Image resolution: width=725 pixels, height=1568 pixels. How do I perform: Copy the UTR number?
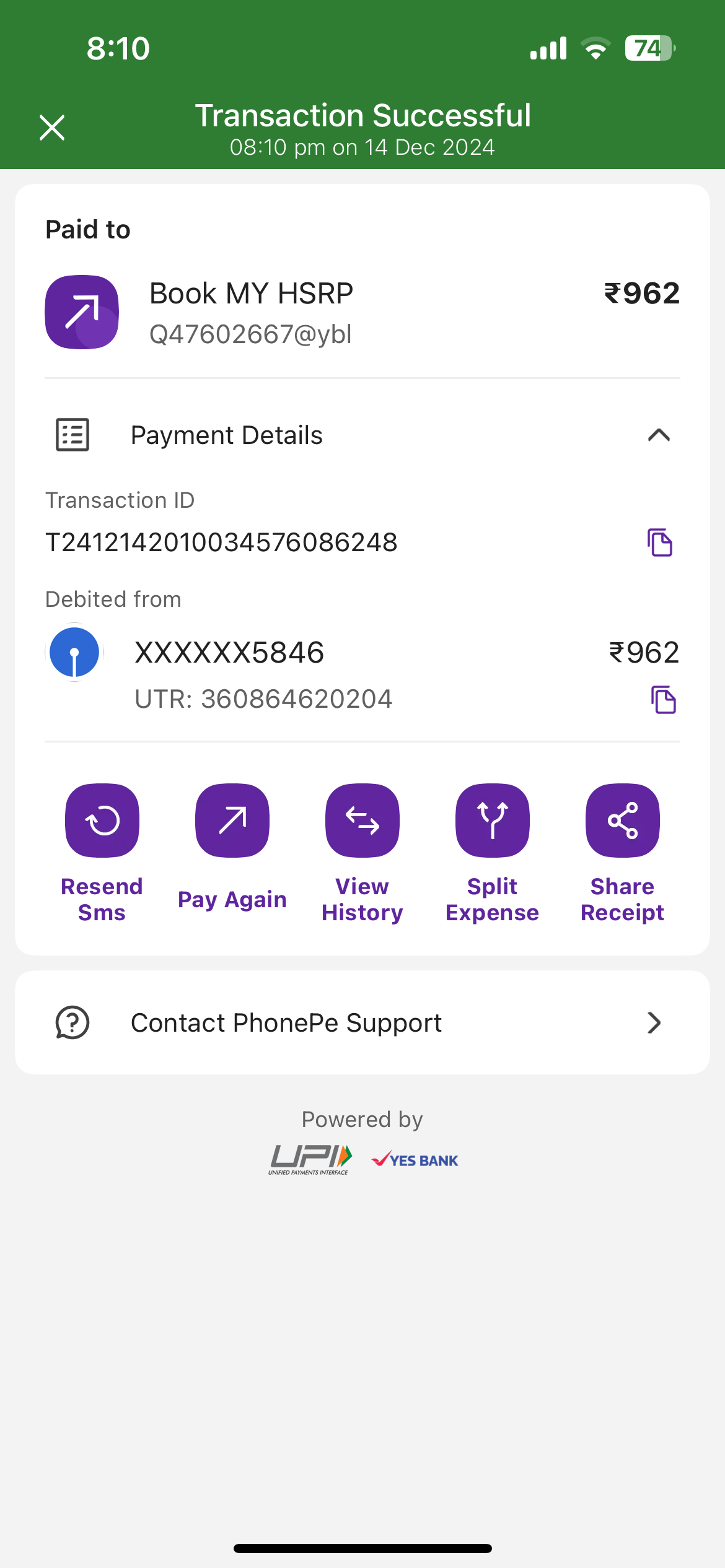point(663,700)
